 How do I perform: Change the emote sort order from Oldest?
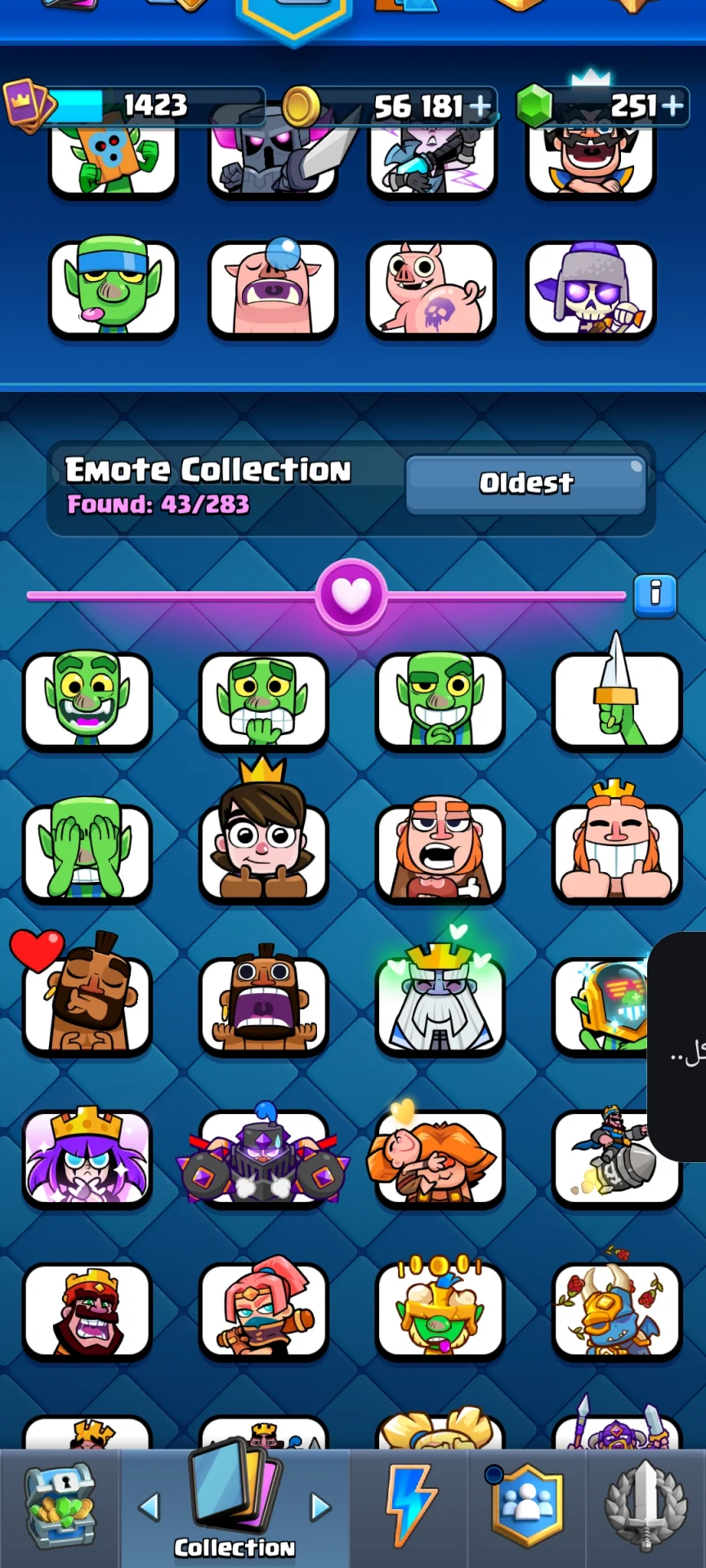(x=526, y=484)
